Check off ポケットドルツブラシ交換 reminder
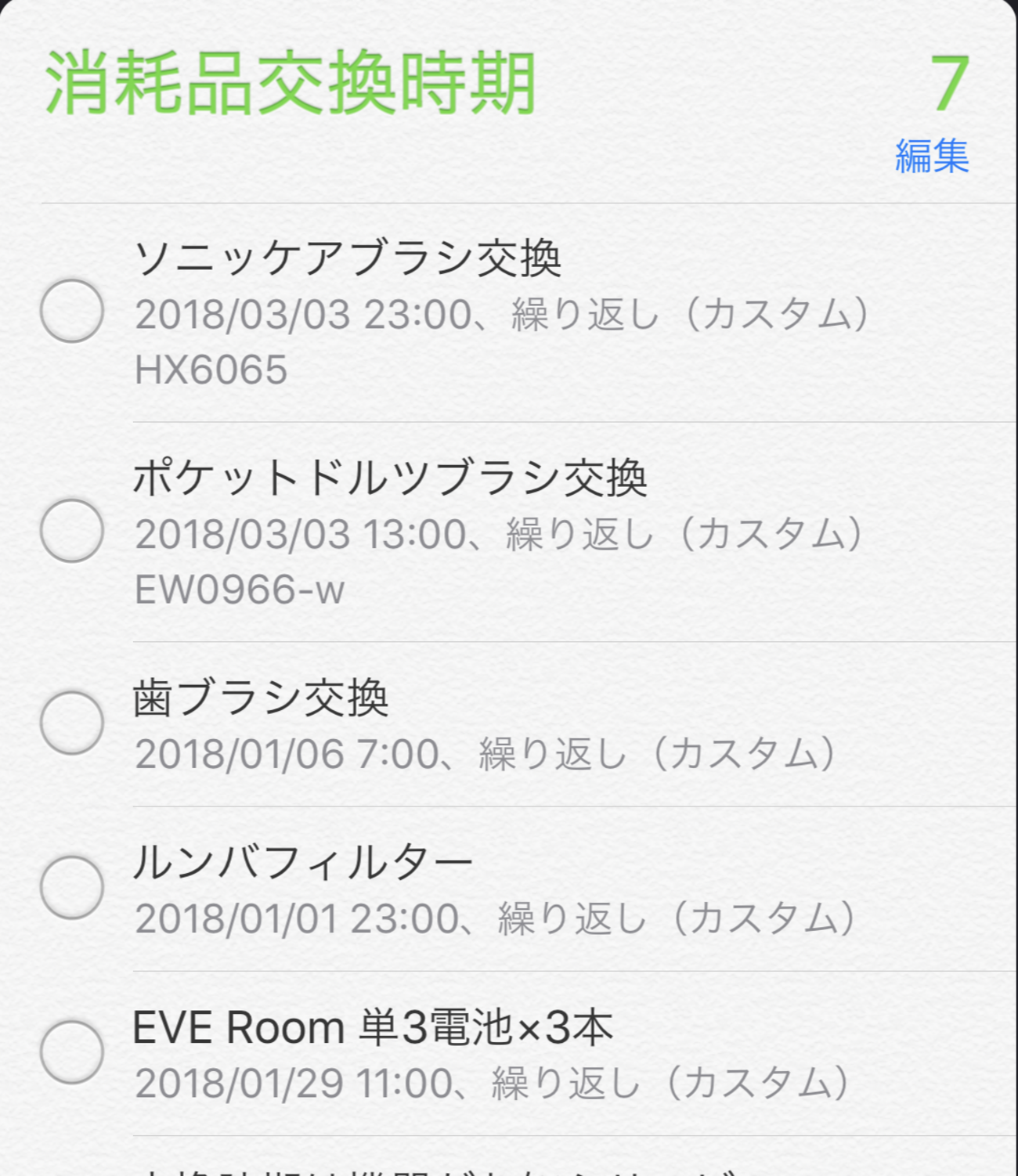The height and width of the screenshot is (1176, 1018). click(72, 531)
